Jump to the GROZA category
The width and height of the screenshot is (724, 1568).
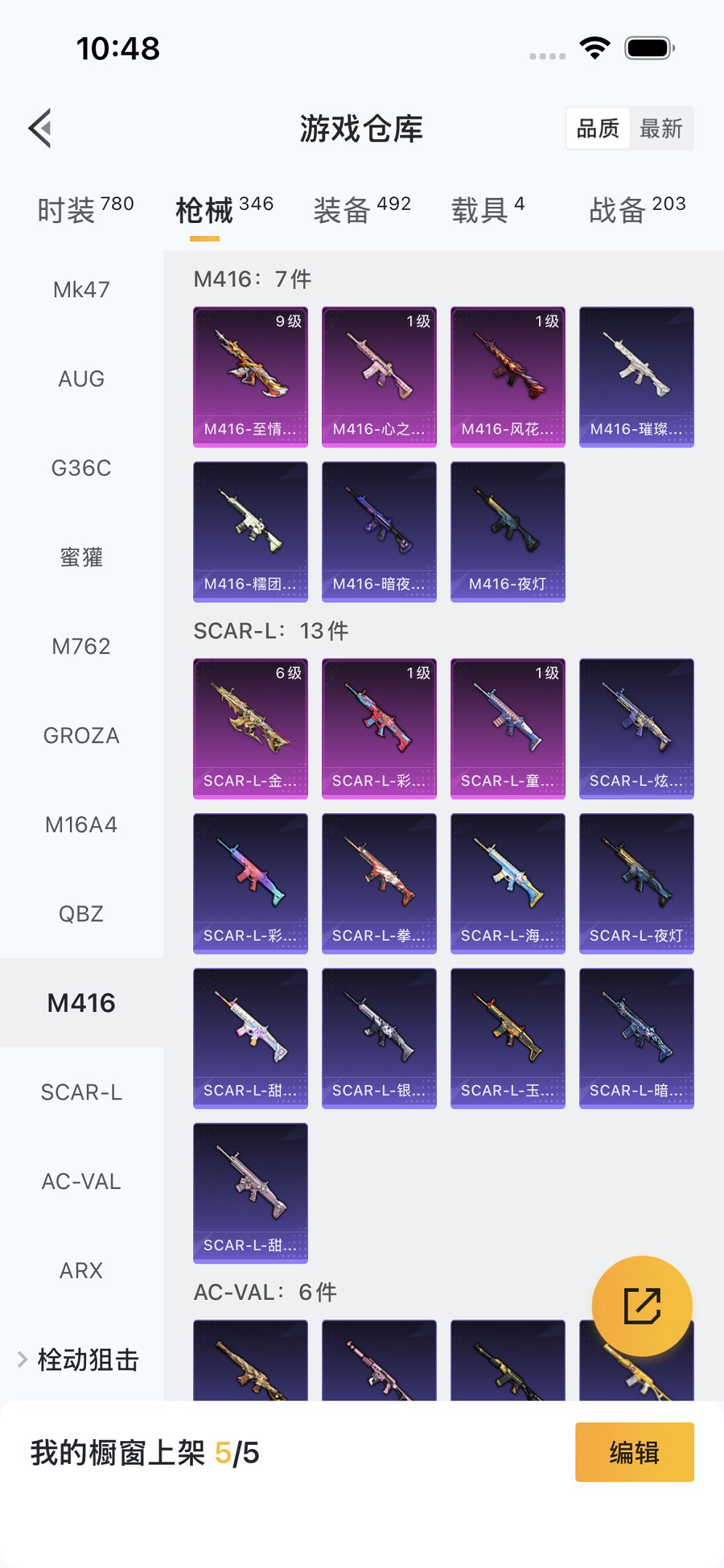[82, 736]
